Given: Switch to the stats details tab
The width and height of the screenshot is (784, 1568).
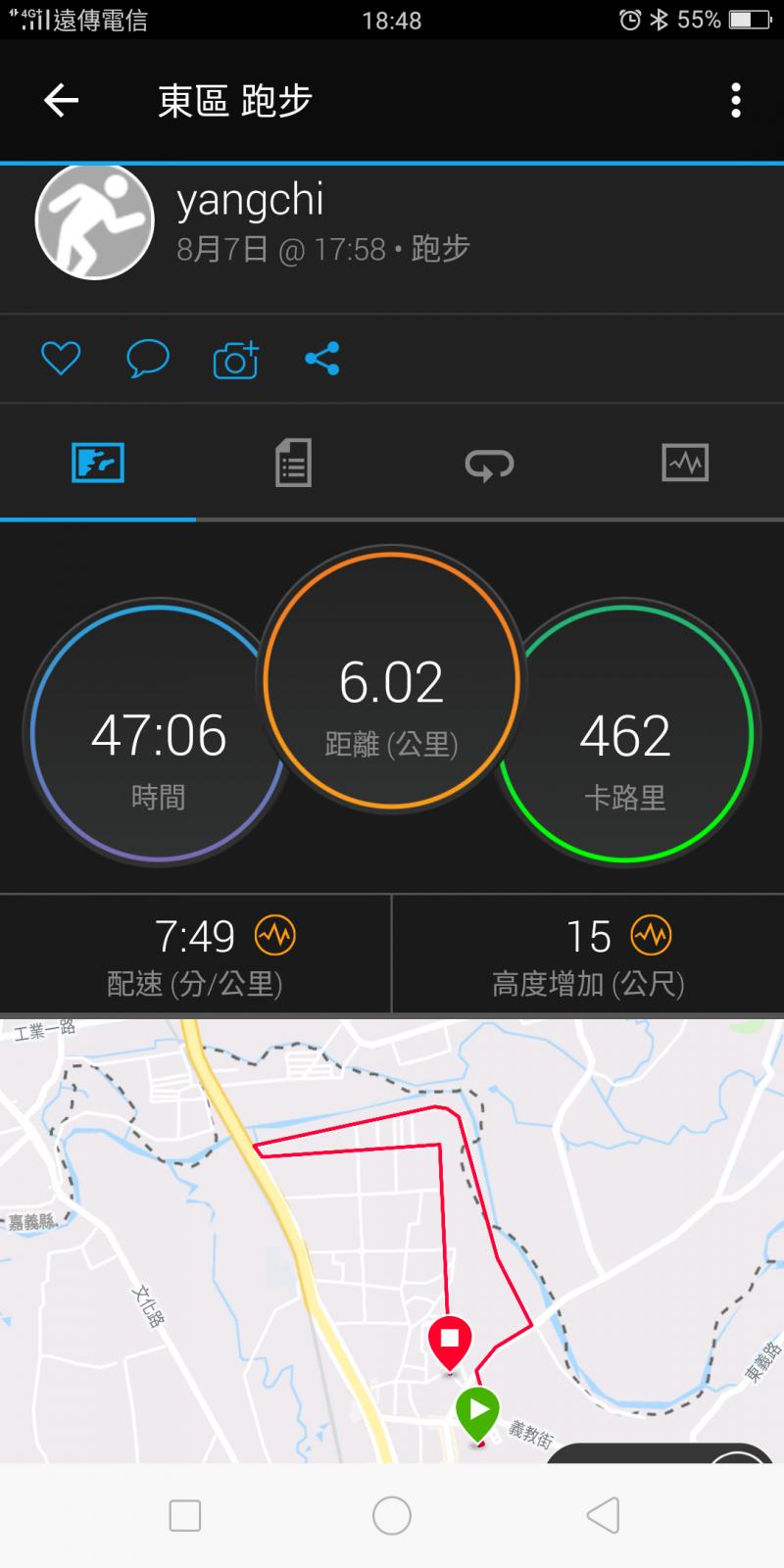Looking at the screenshot, I should tap(293, 463).
